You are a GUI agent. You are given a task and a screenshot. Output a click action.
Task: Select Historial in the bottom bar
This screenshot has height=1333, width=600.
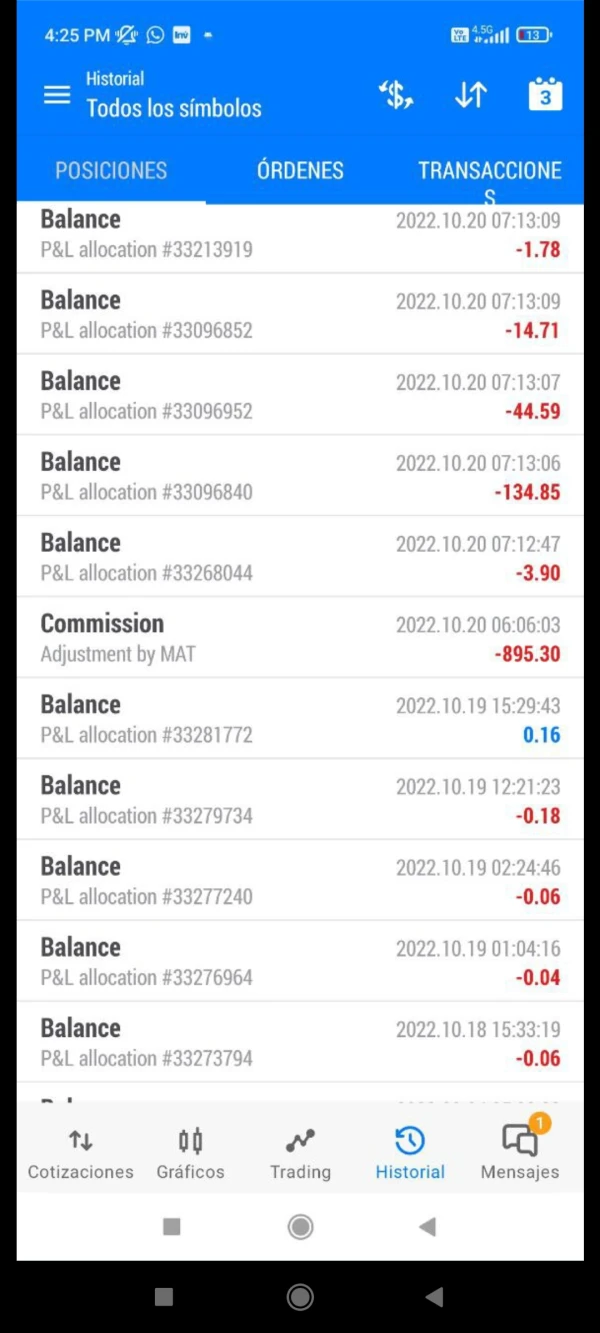410,1154
